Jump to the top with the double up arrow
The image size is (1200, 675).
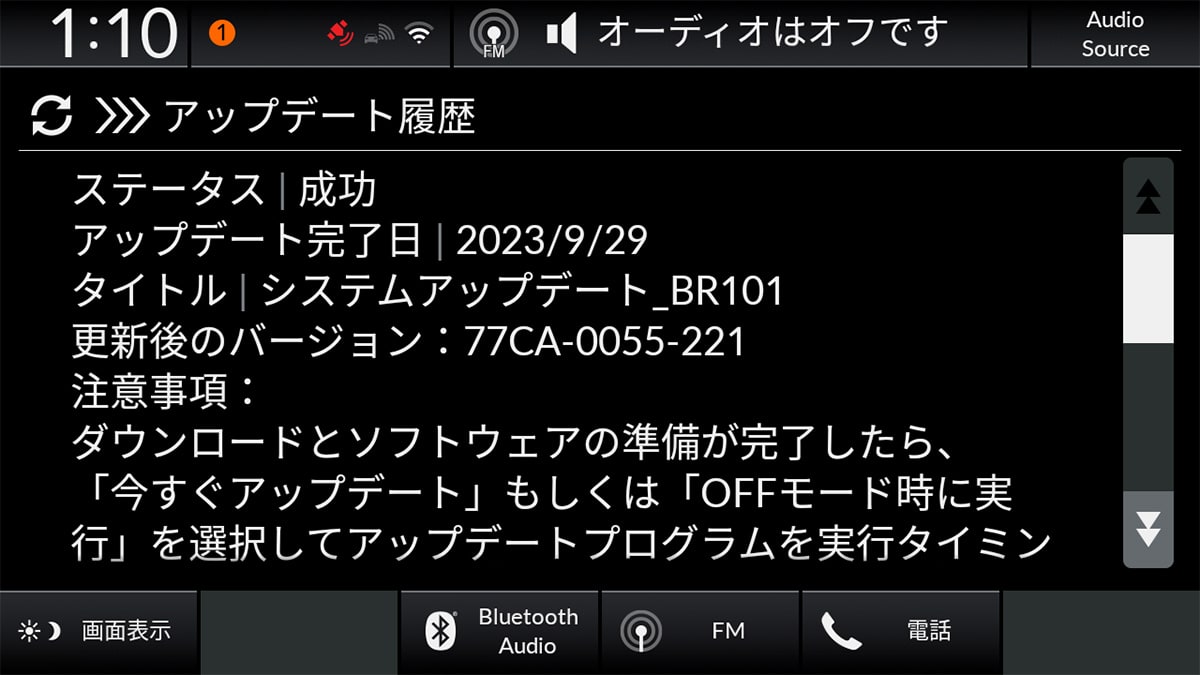pyautogui.click(x=1148, y=197)
